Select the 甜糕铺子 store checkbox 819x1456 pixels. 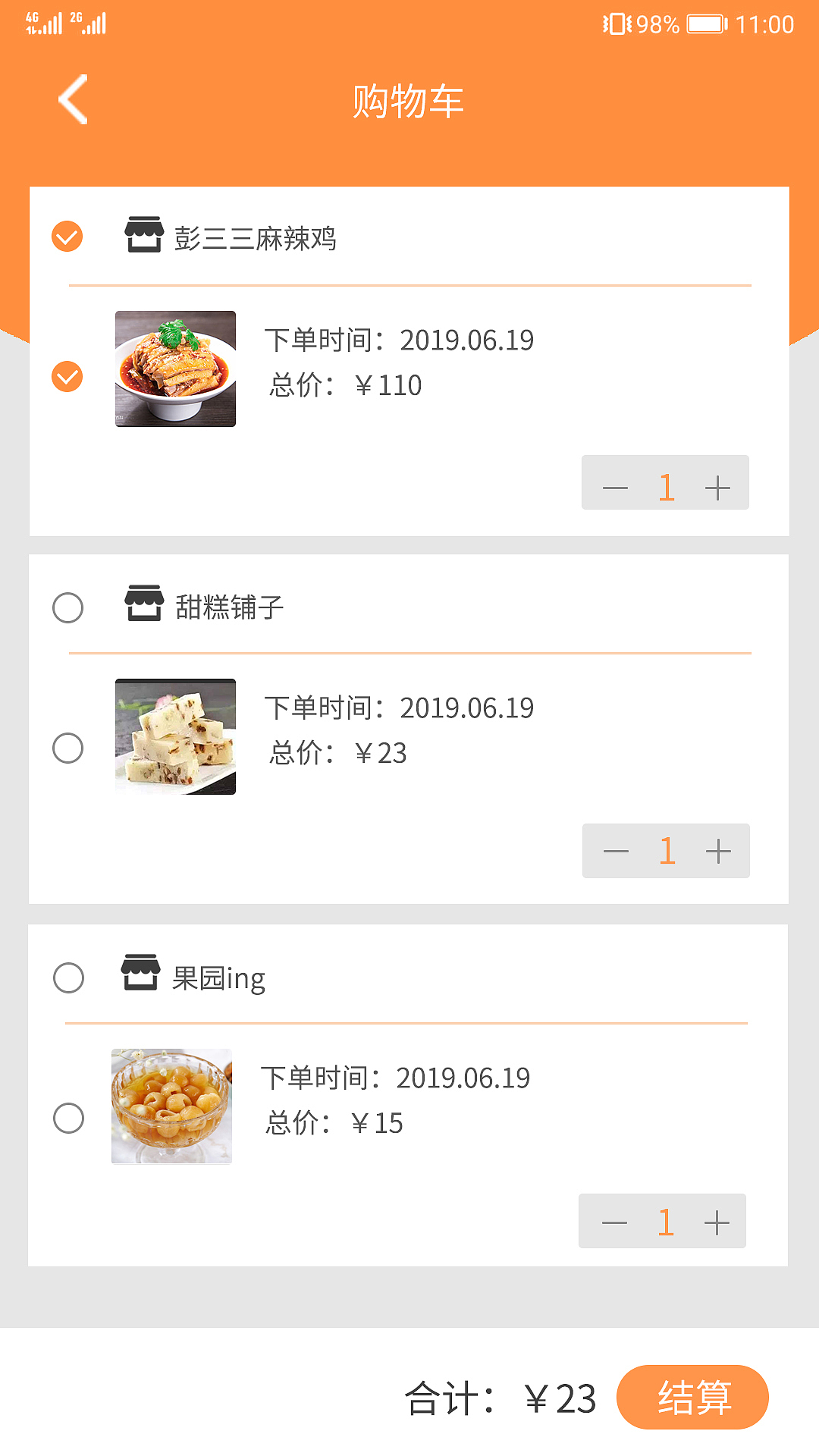point(68,607)
